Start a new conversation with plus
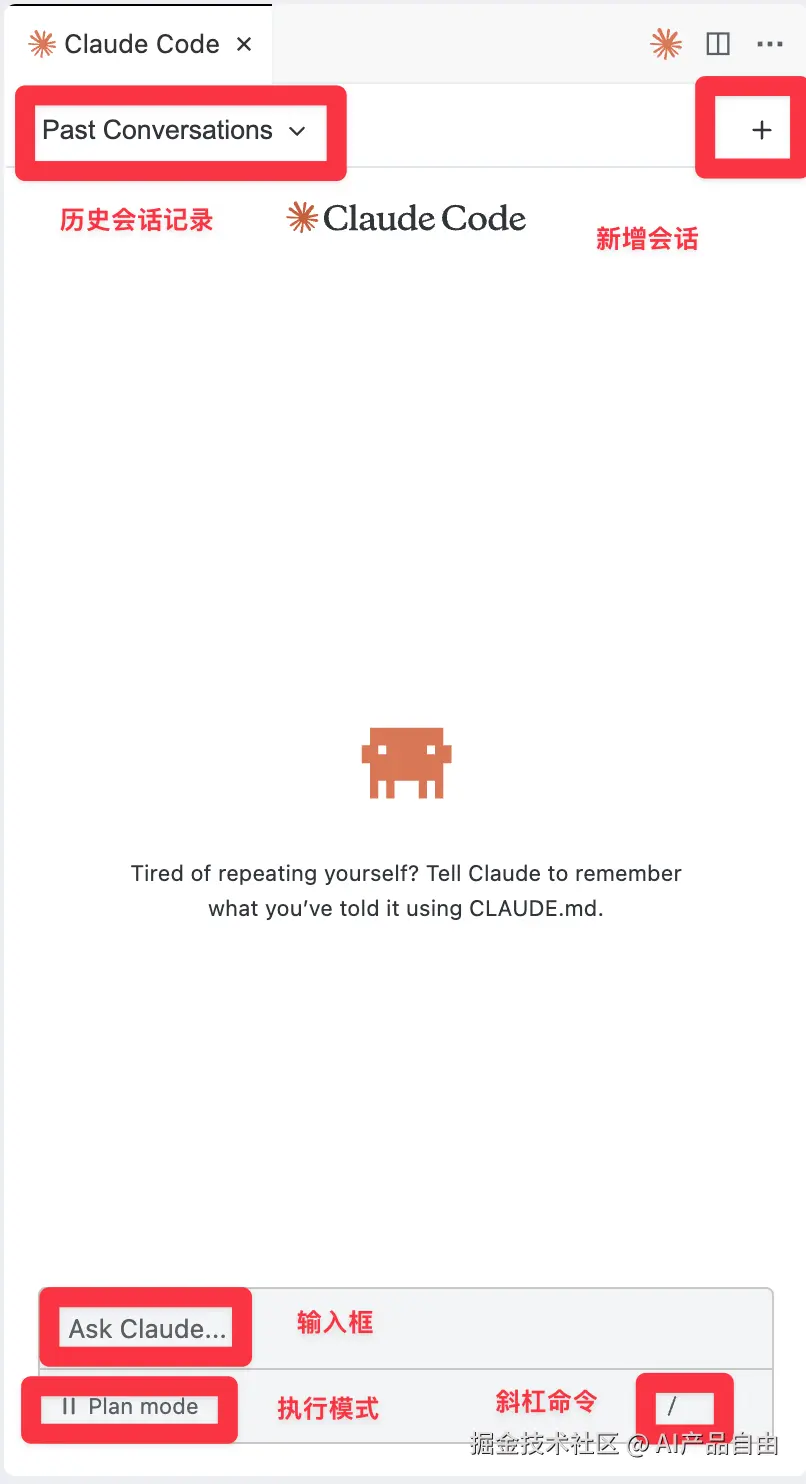Image resolution: width=806 pixels, height=1484 pixels. coord(762,130)
